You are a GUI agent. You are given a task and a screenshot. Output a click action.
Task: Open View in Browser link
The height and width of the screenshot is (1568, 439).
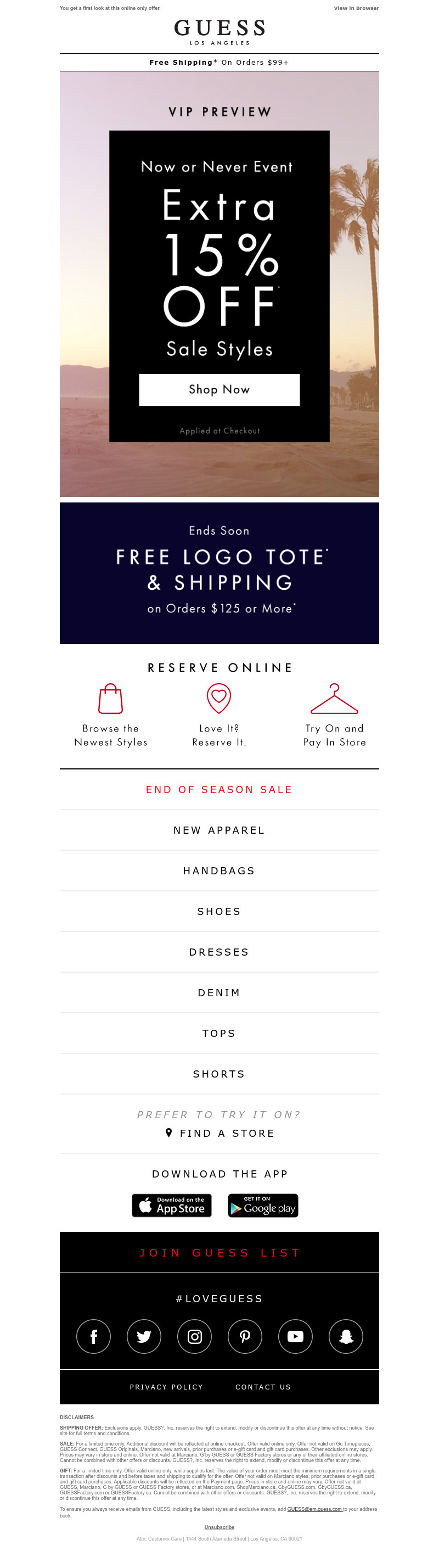coord(356,8)
